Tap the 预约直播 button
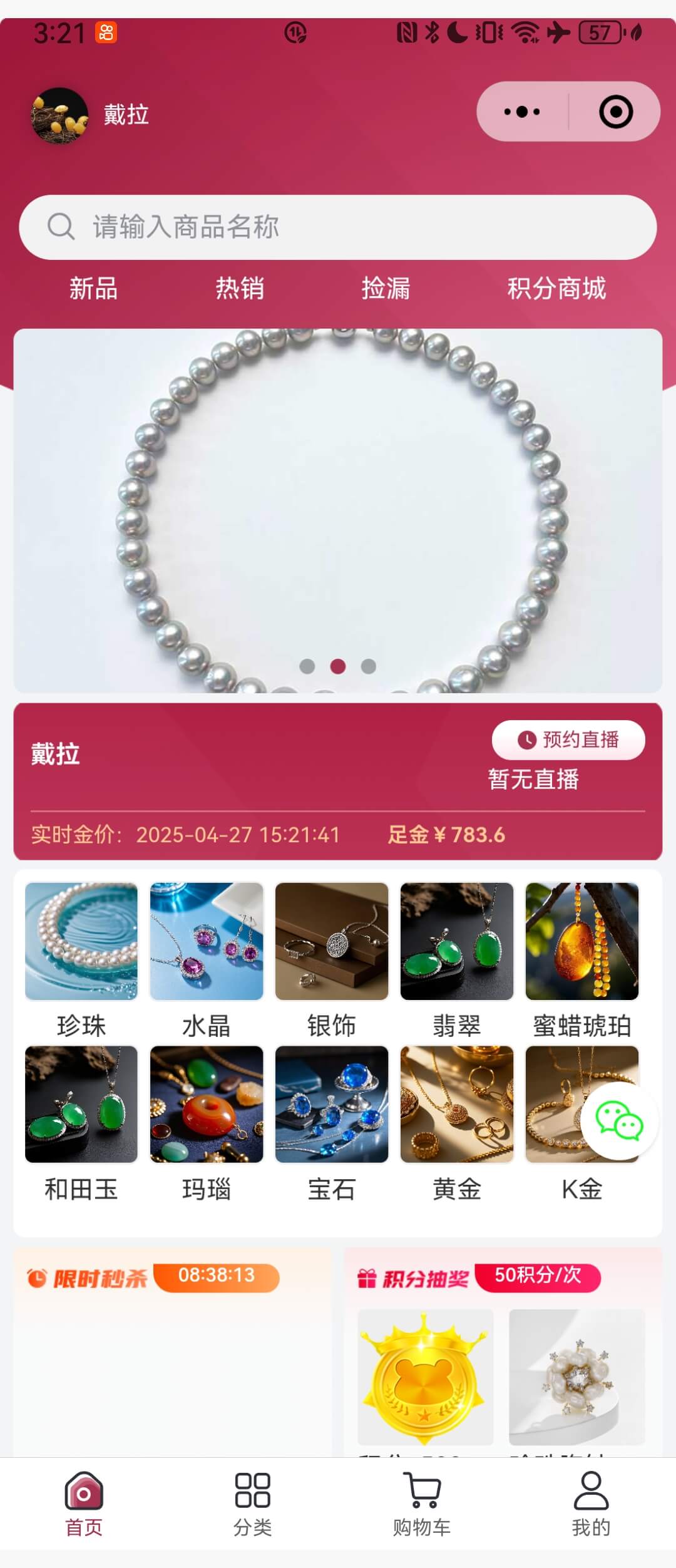676x1568 pixels. tap(568, 740)
